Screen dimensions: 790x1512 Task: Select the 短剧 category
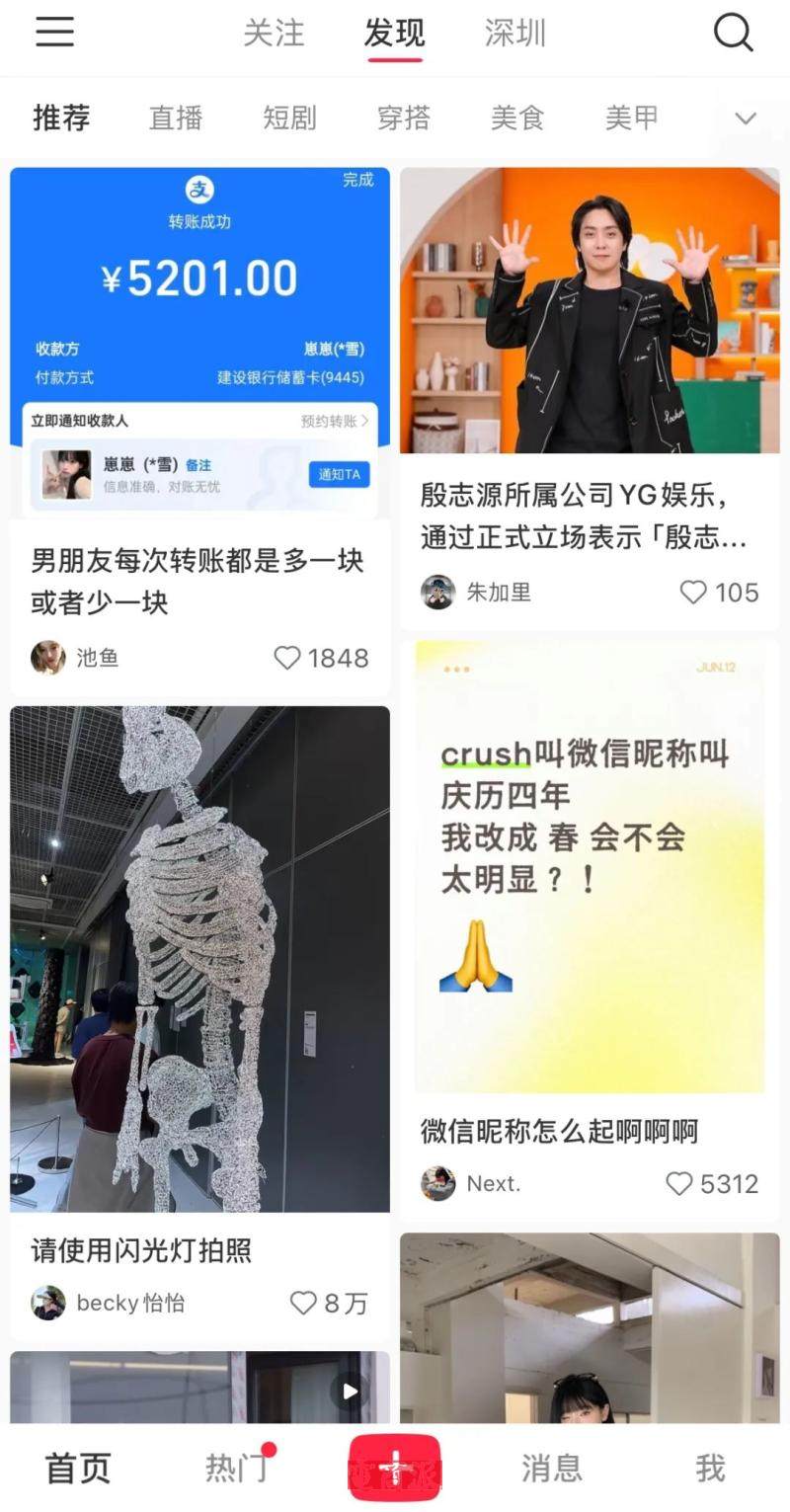pos(289,119)
